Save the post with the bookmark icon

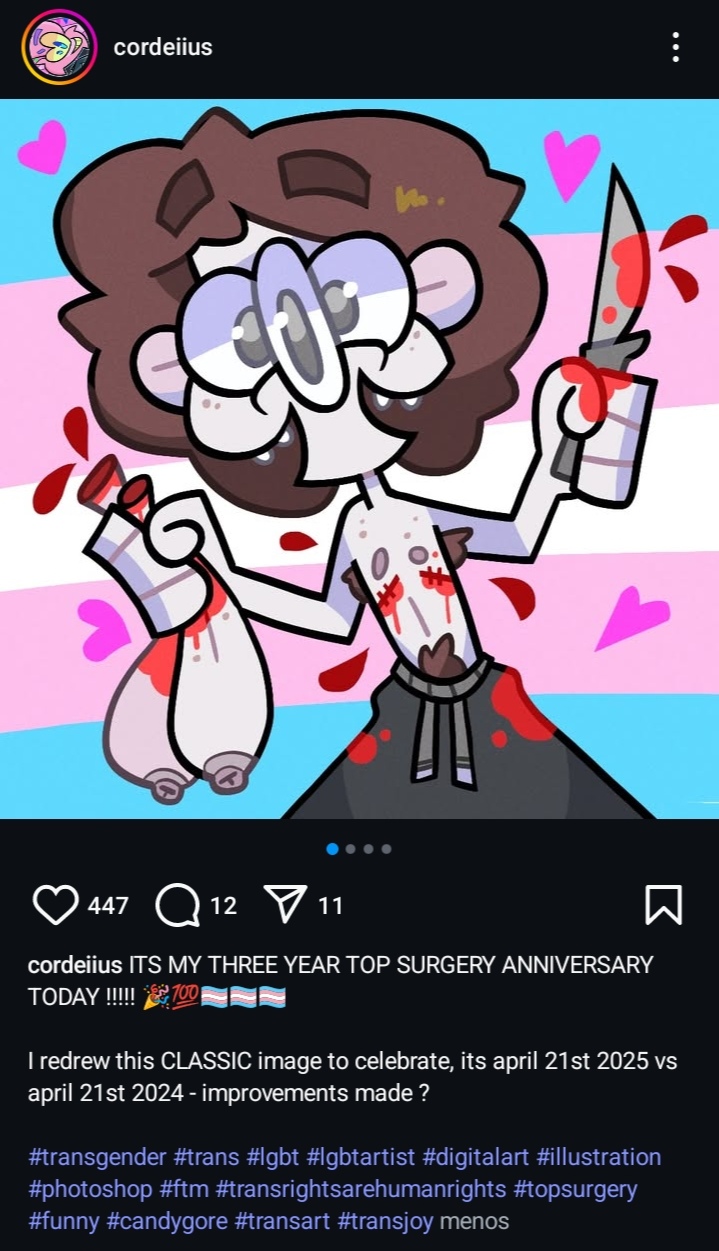[x=664, y=905]
